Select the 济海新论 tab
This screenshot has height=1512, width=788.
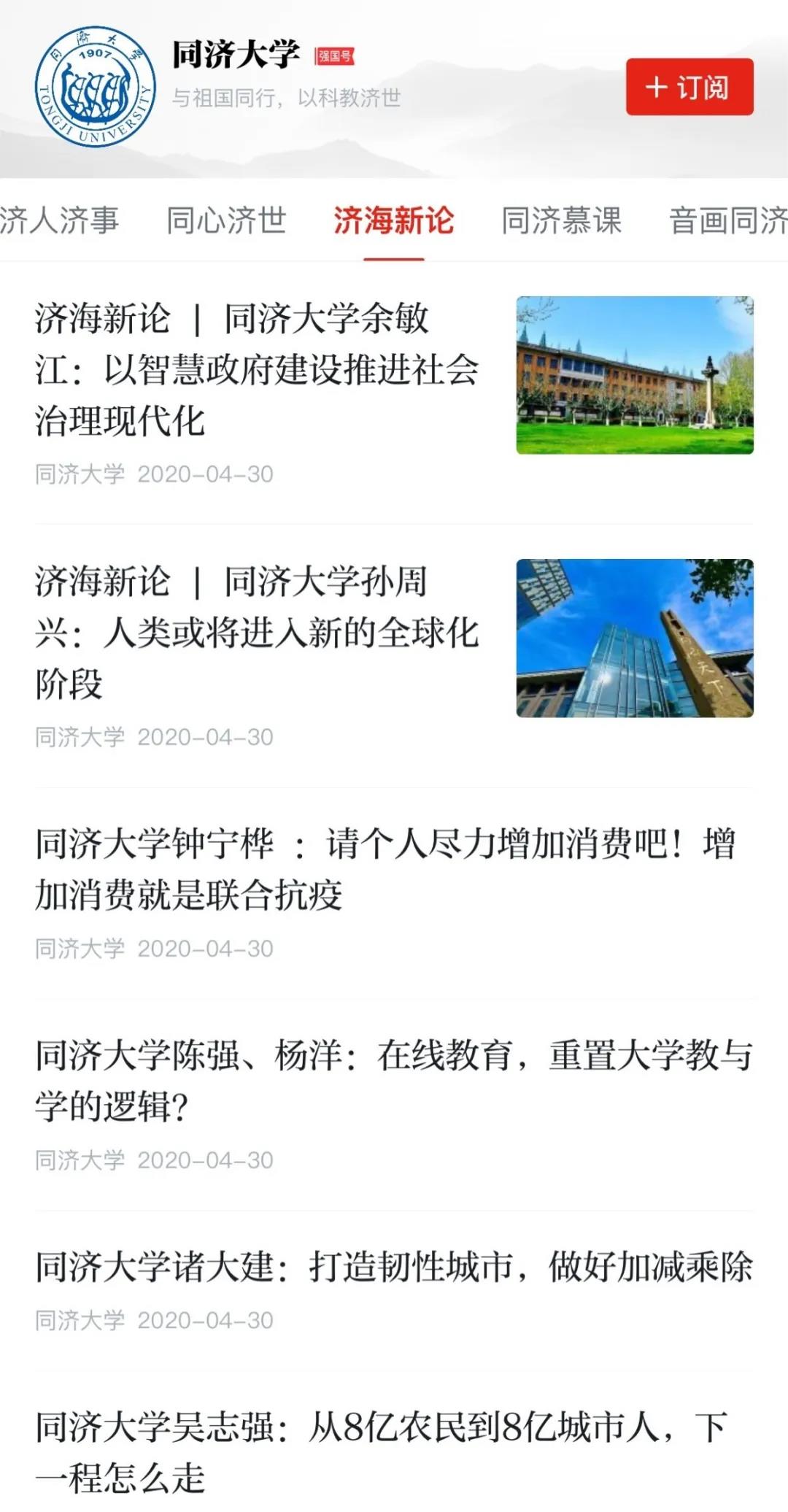tap(394, 220)
